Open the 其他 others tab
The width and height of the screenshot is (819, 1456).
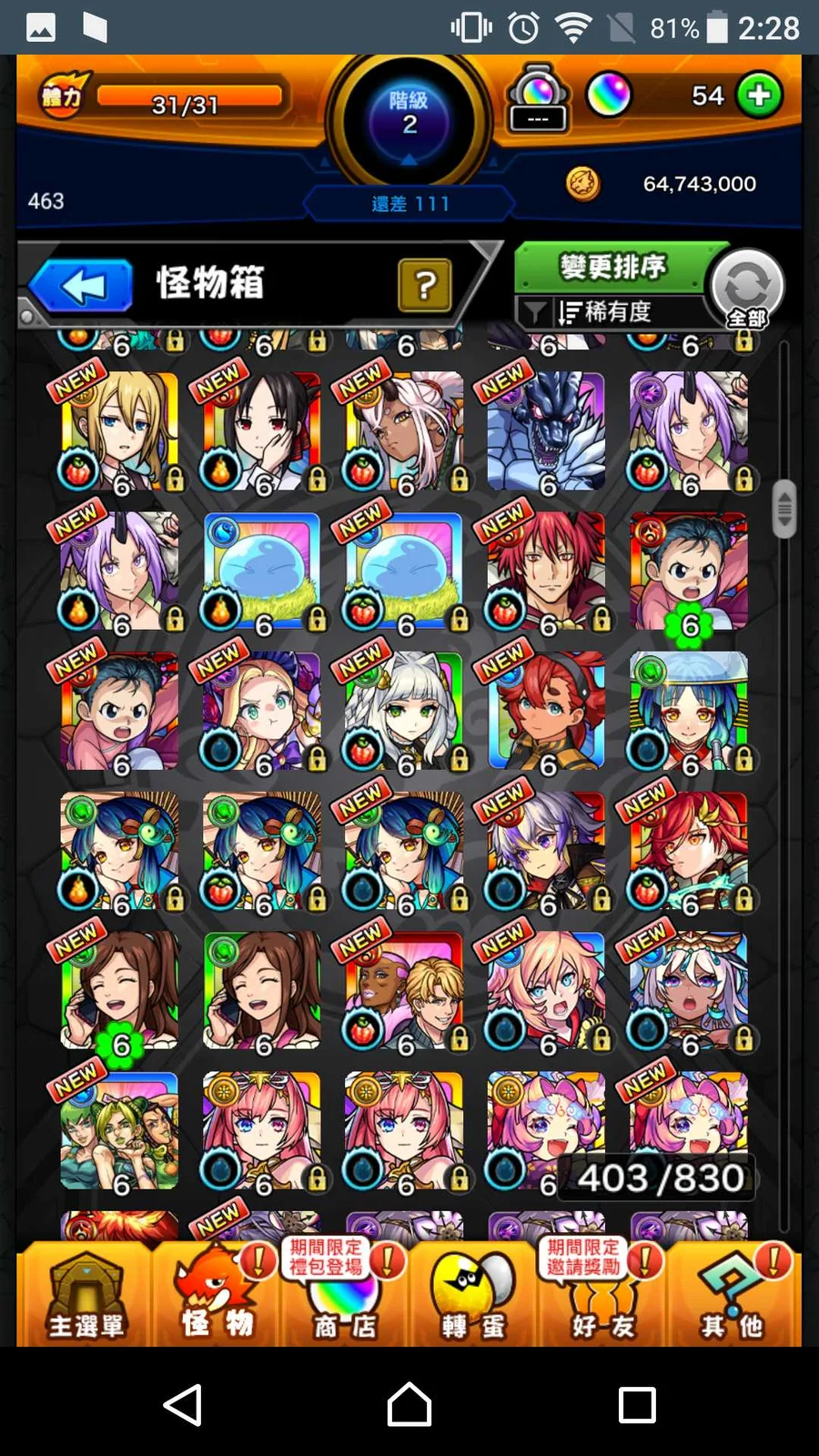coord(733,1295)
